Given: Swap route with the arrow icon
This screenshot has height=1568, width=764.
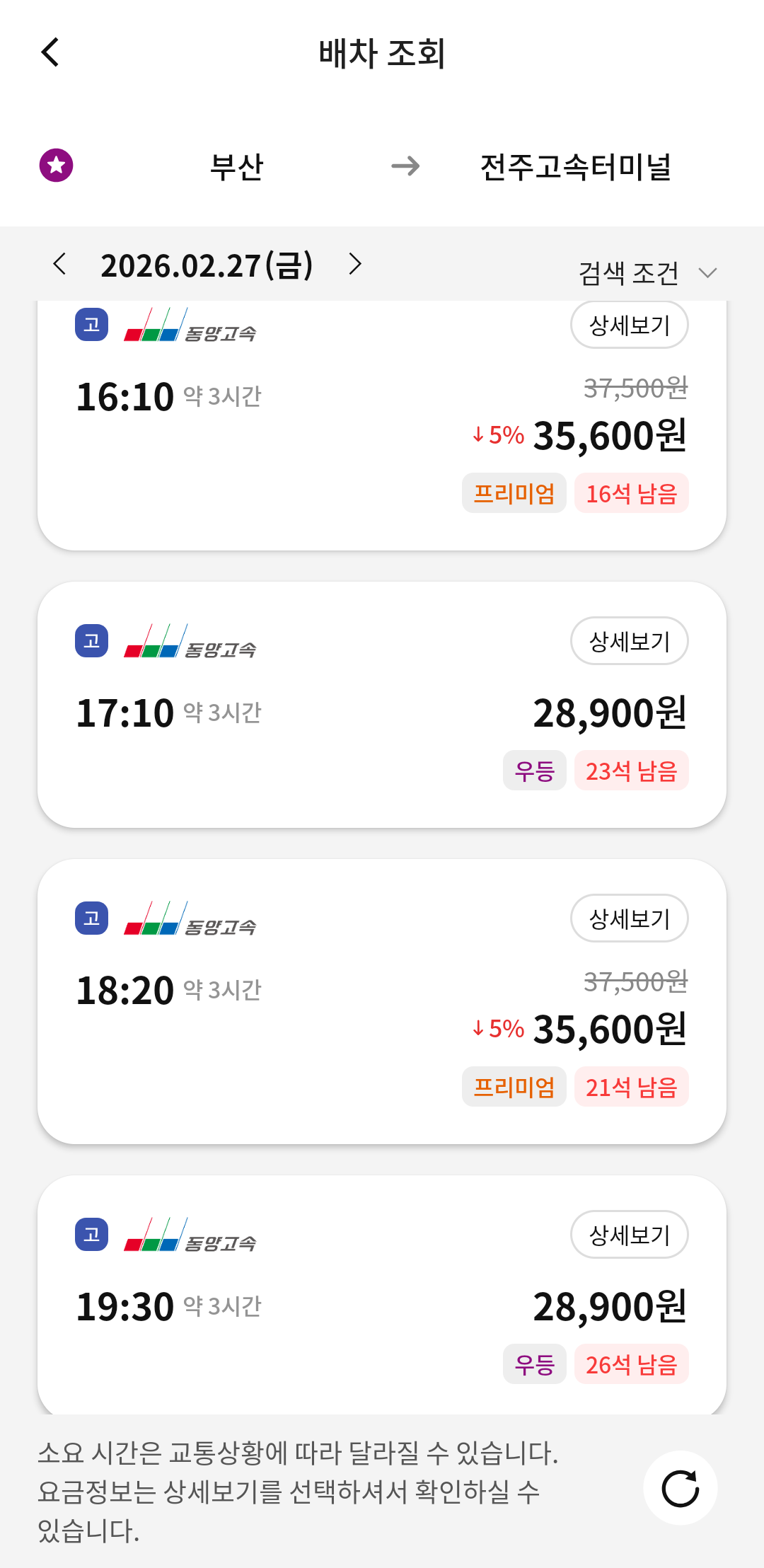Looking at the screenshot, I should click(x=405, y=167).
